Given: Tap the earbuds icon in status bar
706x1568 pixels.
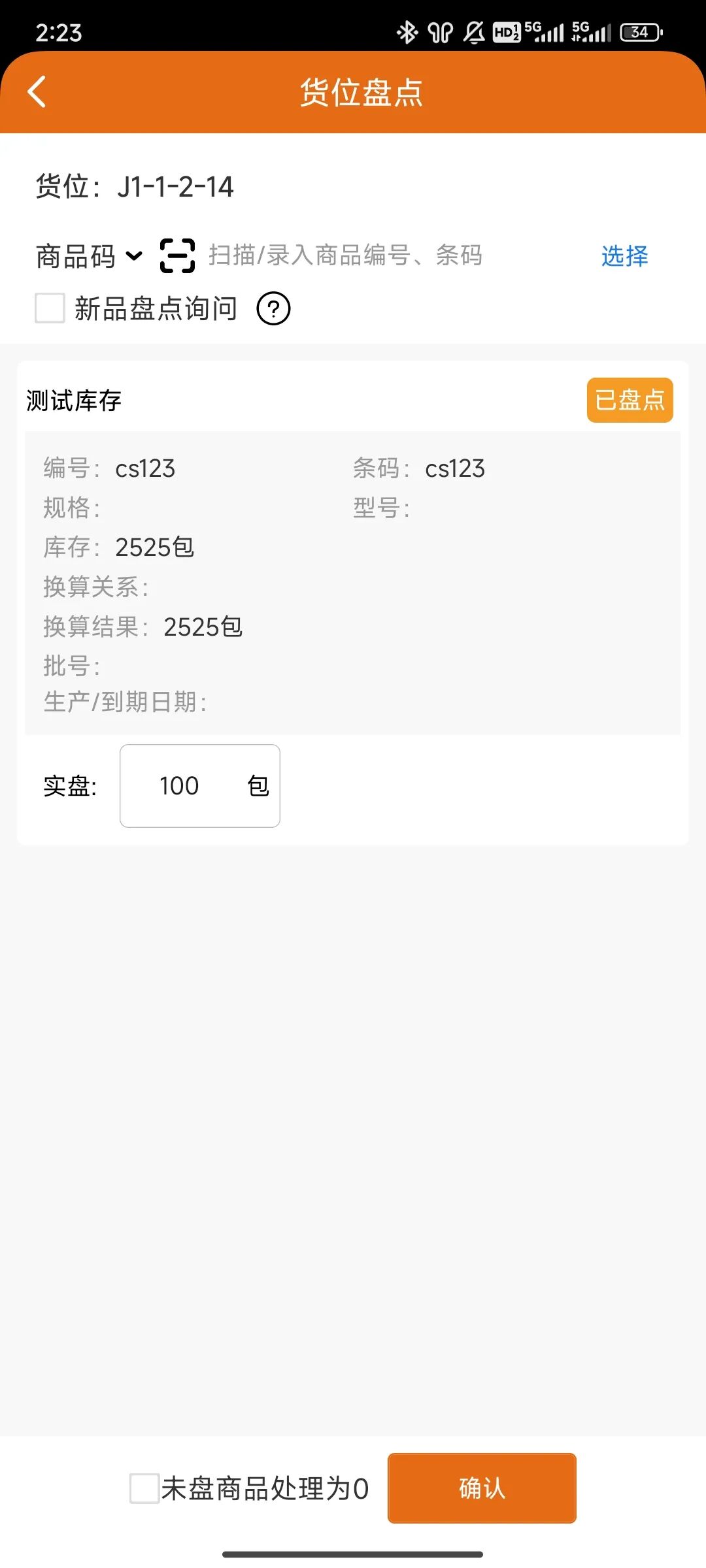Looking at the screenshot, I should pos(439,31).
